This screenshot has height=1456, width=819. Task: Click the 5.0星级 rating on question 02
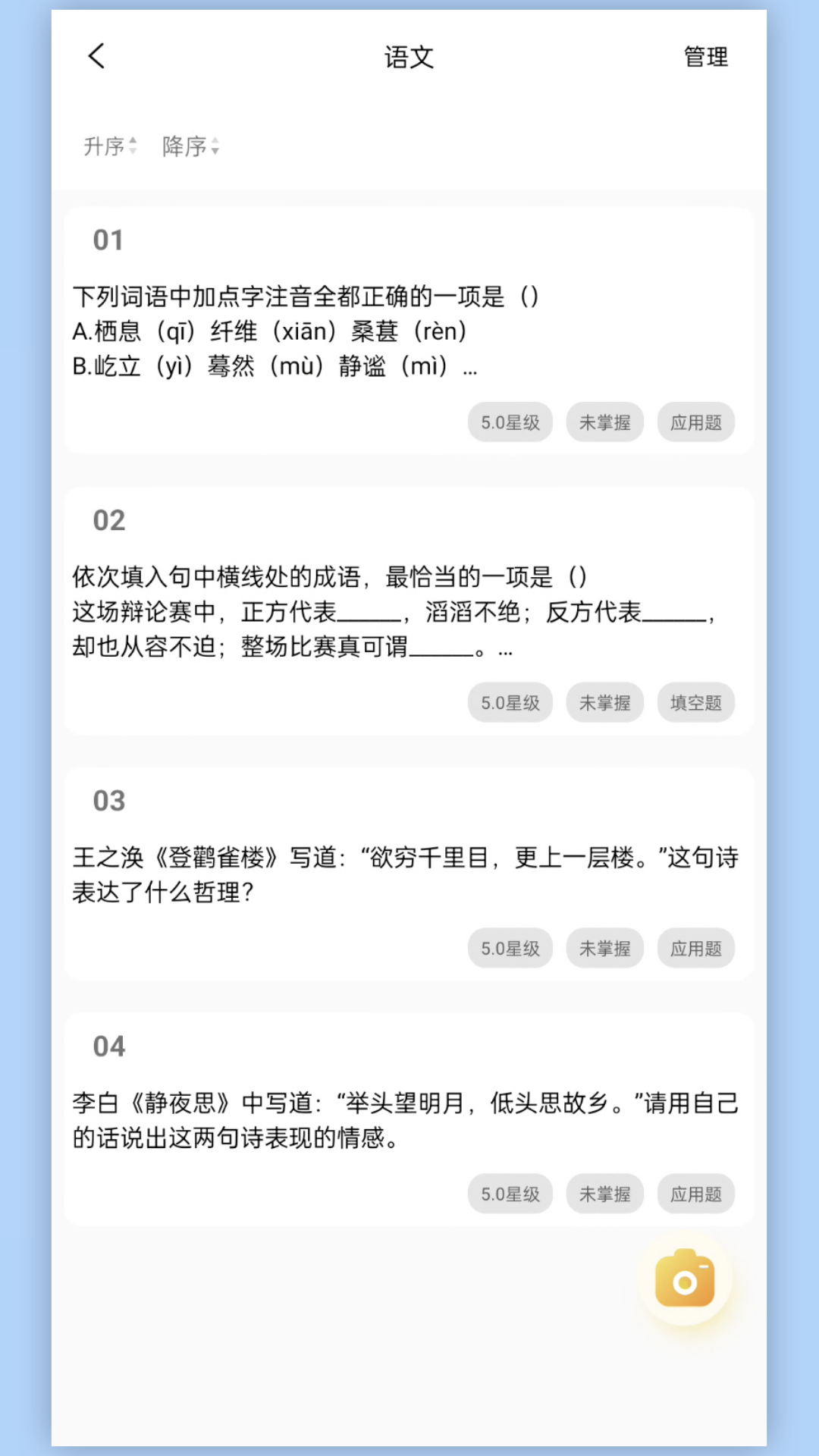coord(510,703)
